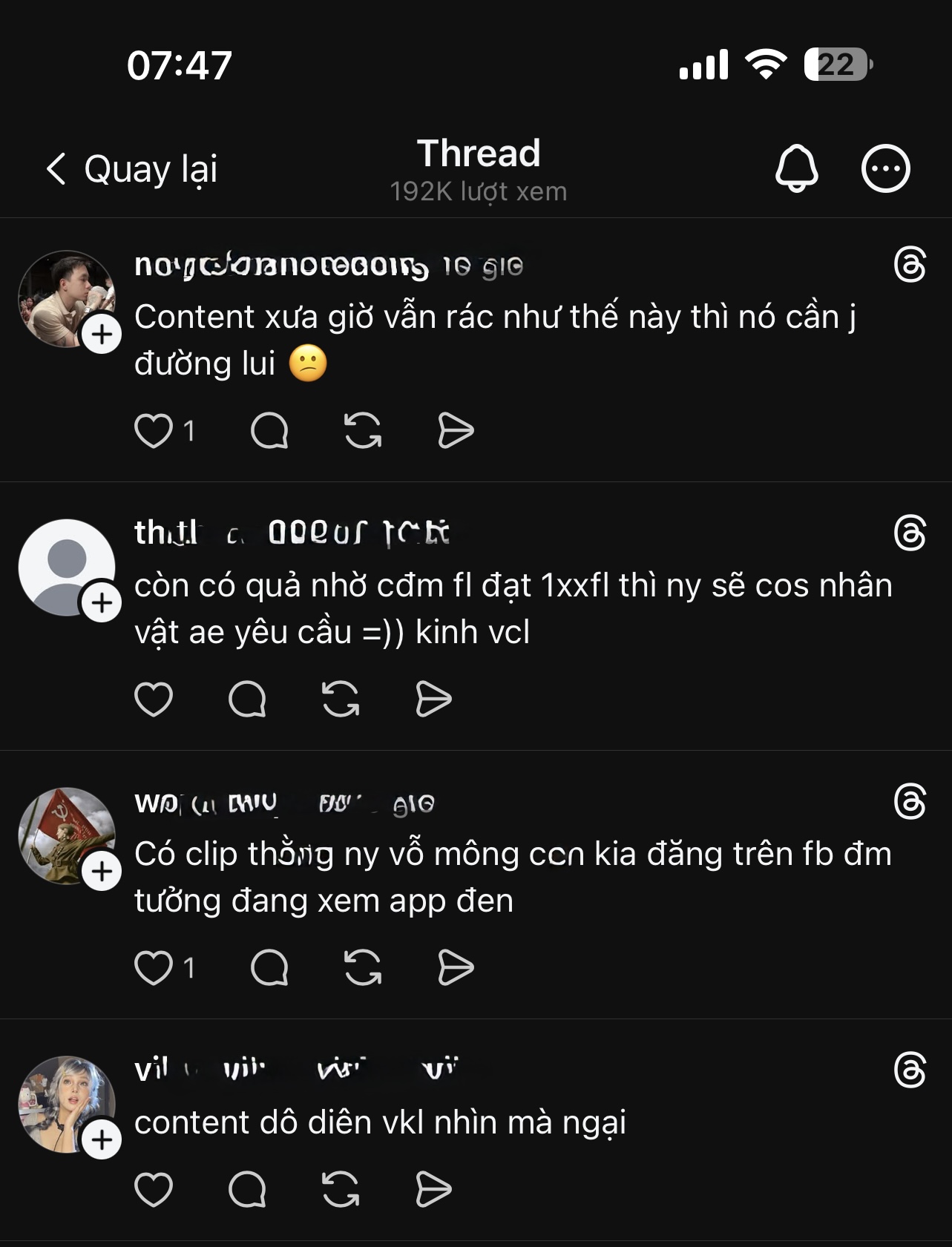The height and width of the screenshot is (1247, 952).
Task: Repost the comment "Content xưa giờ vẫn rác"
Action: point(363,431)
